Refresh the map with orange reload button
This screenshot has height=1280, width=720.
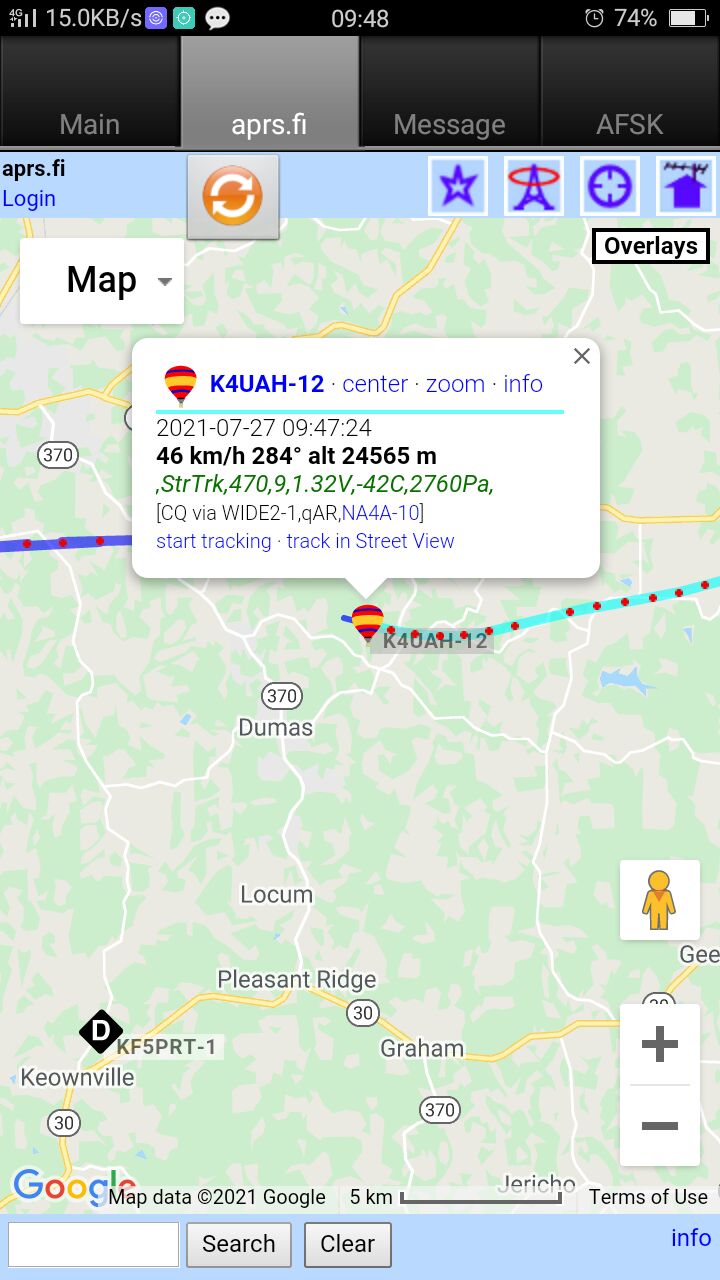tap(232, 196)
